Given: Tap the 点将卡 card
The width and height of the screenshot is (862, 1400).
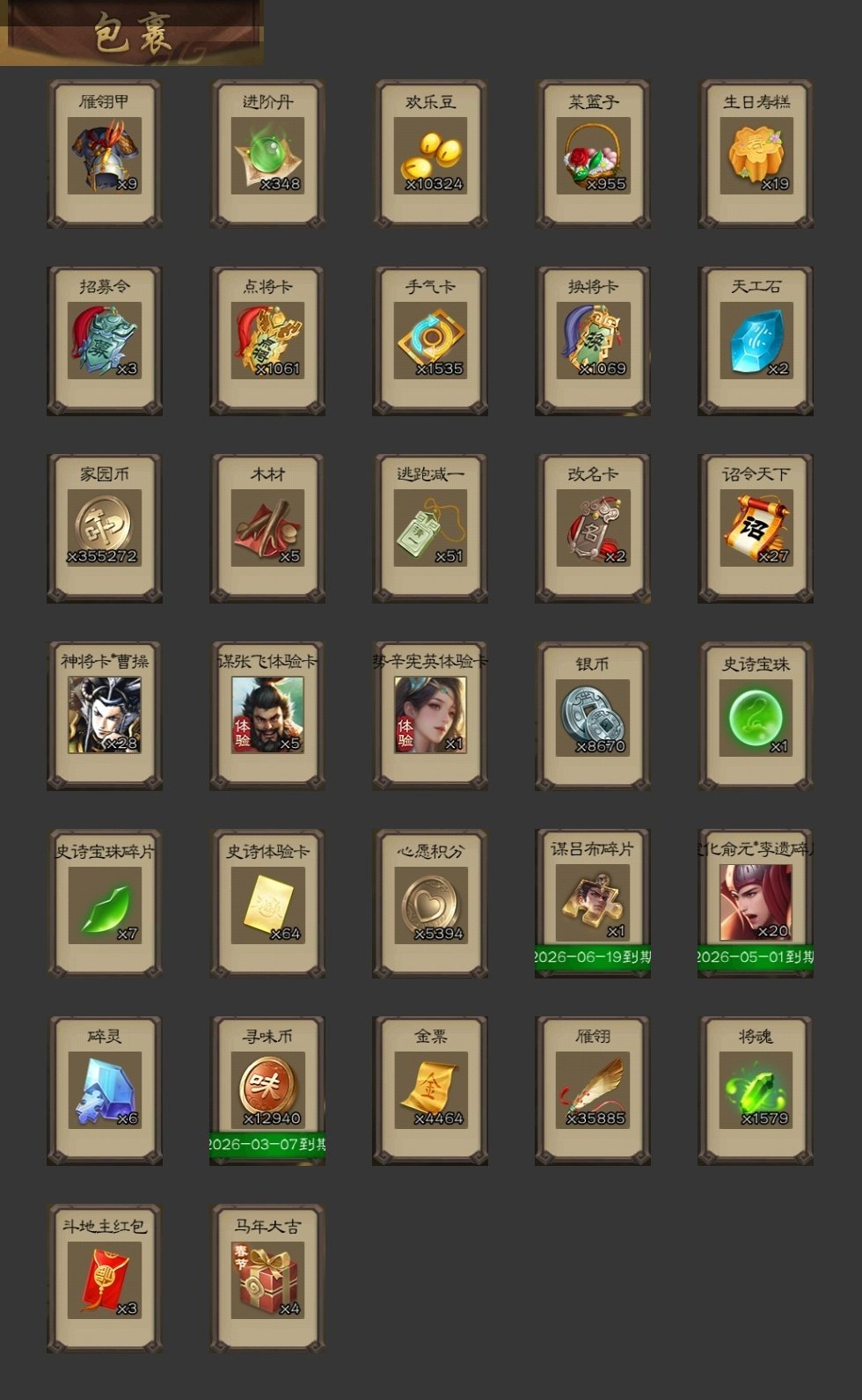Looking at the screenshot, I should pyautogui.click(x=267, y=341).
